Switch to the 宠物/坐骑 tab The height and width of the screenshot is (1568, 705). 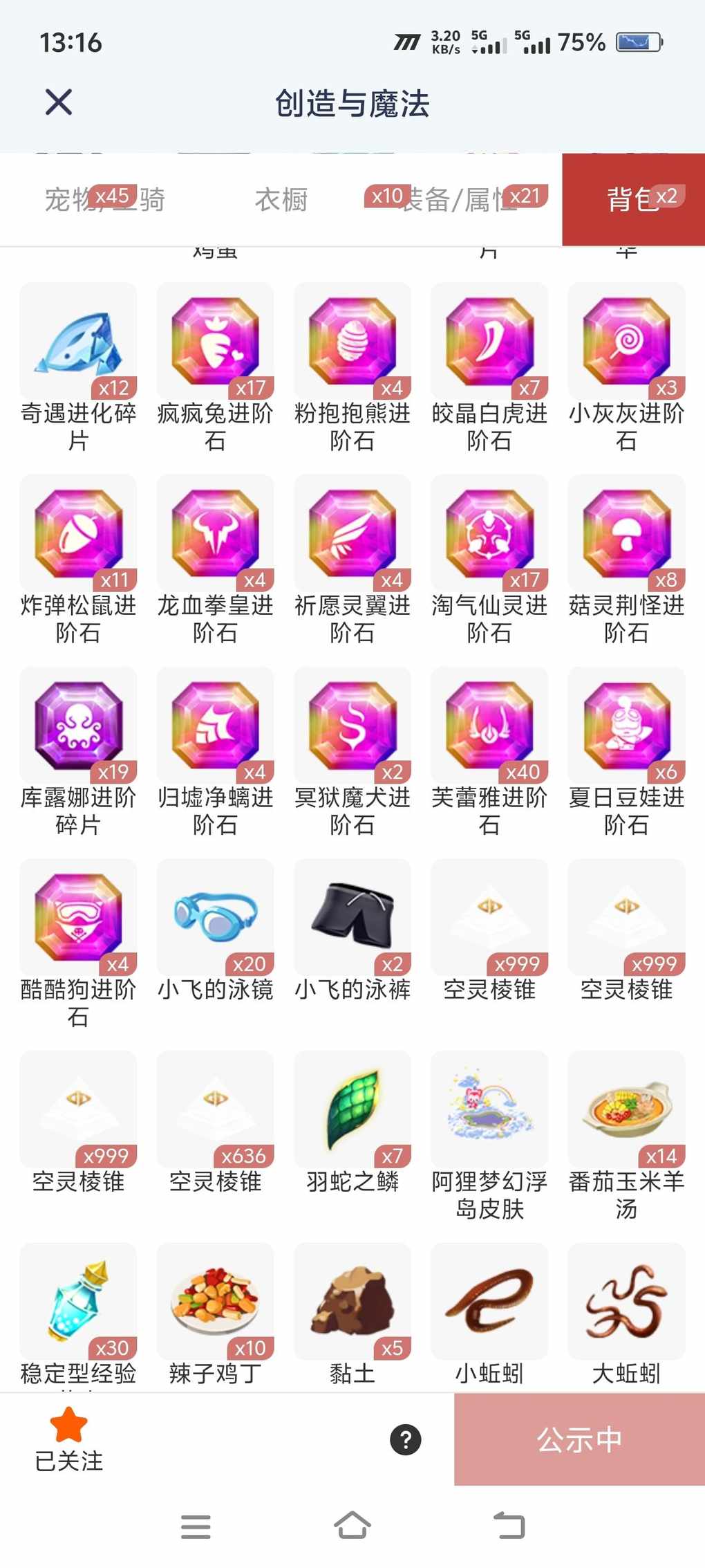[x=104, y=199]
